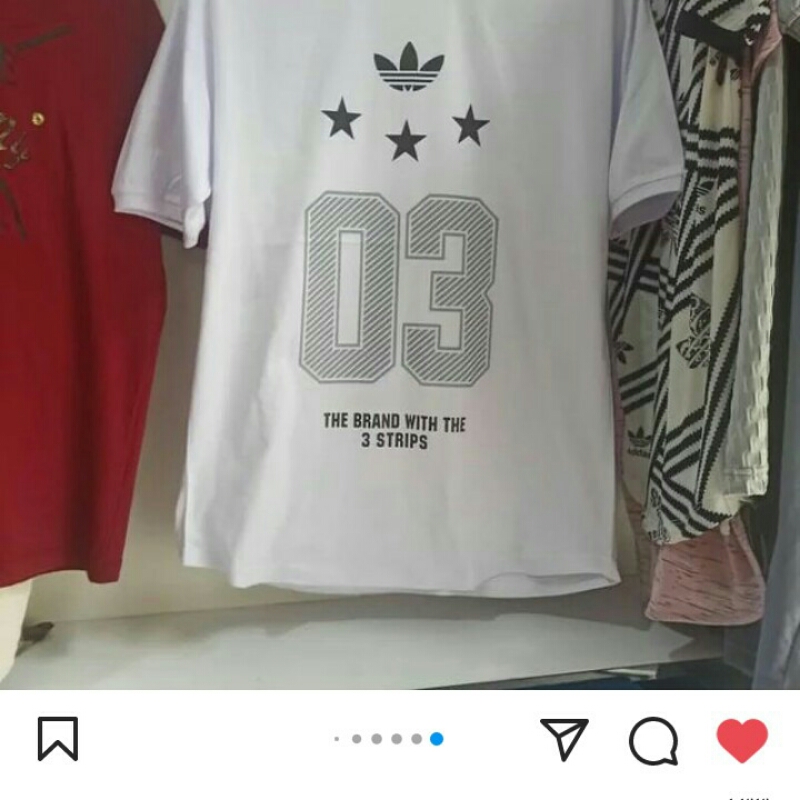Viewport: 800px width, 800px height.
Task: Open the comments via the speech bubble
Action: pos(653,741)
